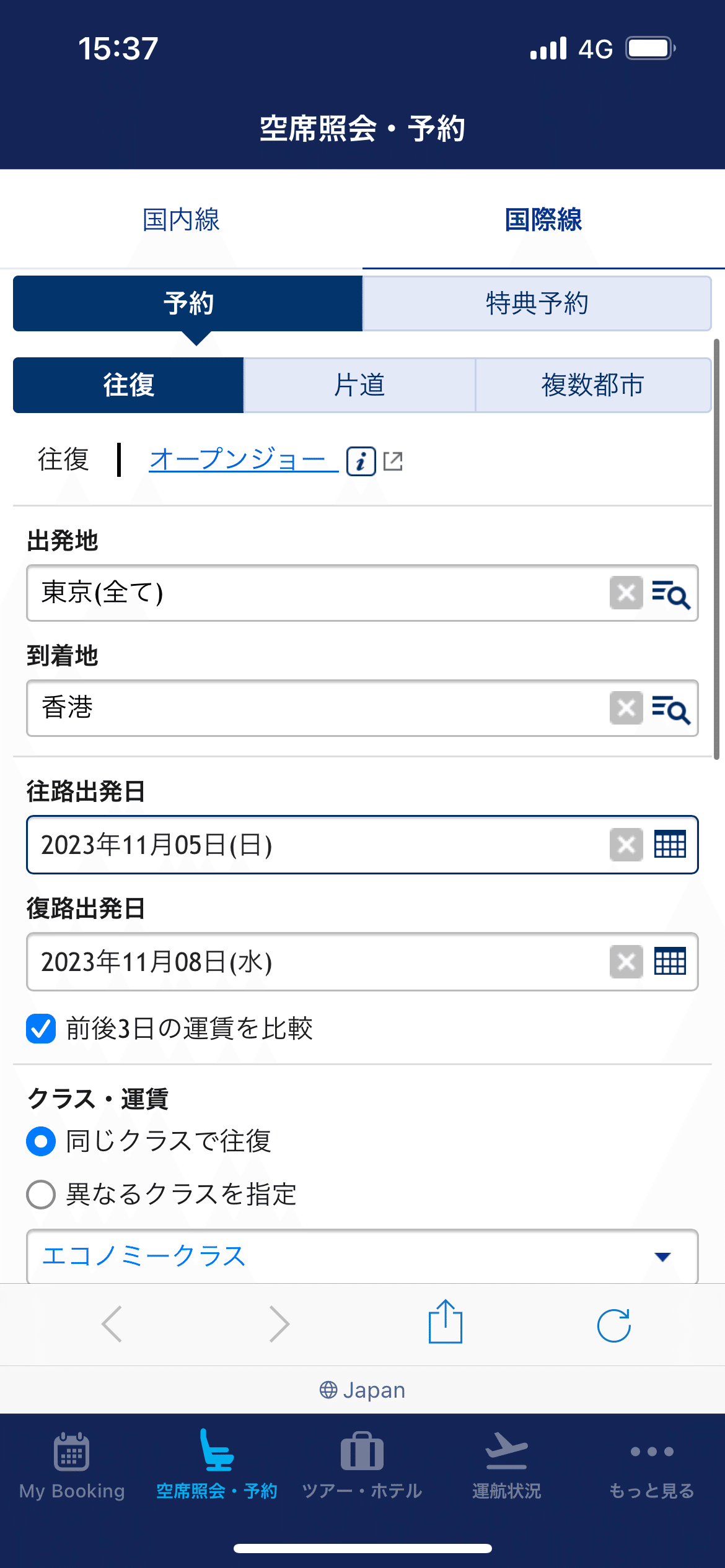Open the departure city search picker

(x=672, y=593)
